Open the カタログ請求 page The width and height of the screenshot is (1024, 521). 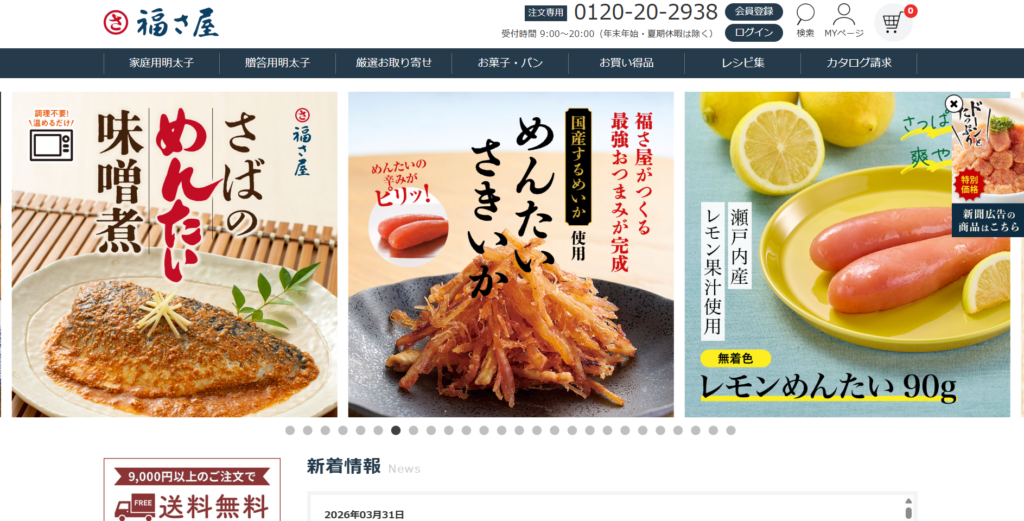[859, 62]
